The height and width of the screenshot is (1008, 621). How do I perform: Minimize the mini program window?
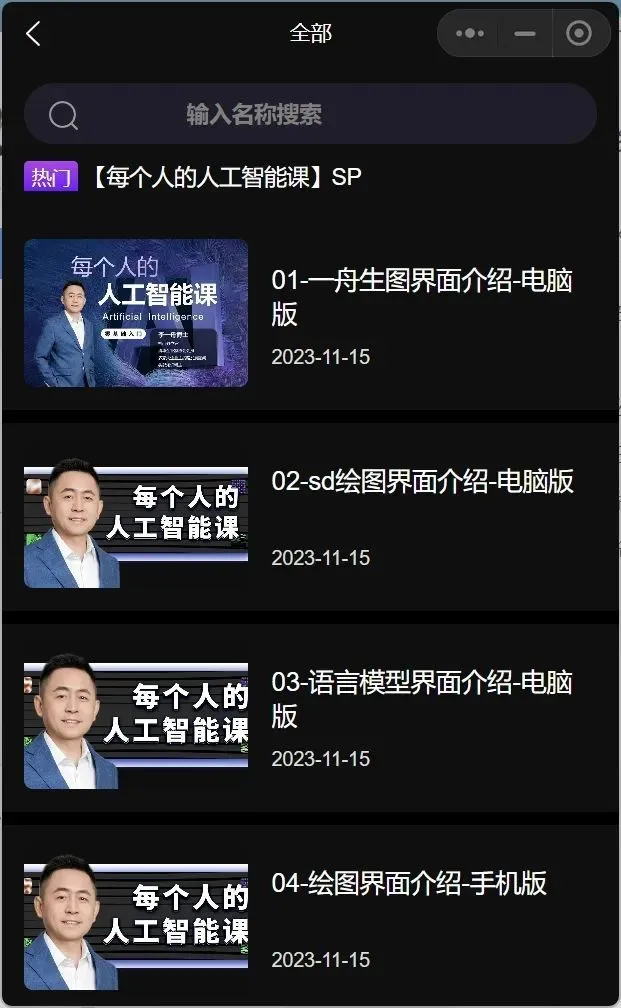tap(525, 33)
